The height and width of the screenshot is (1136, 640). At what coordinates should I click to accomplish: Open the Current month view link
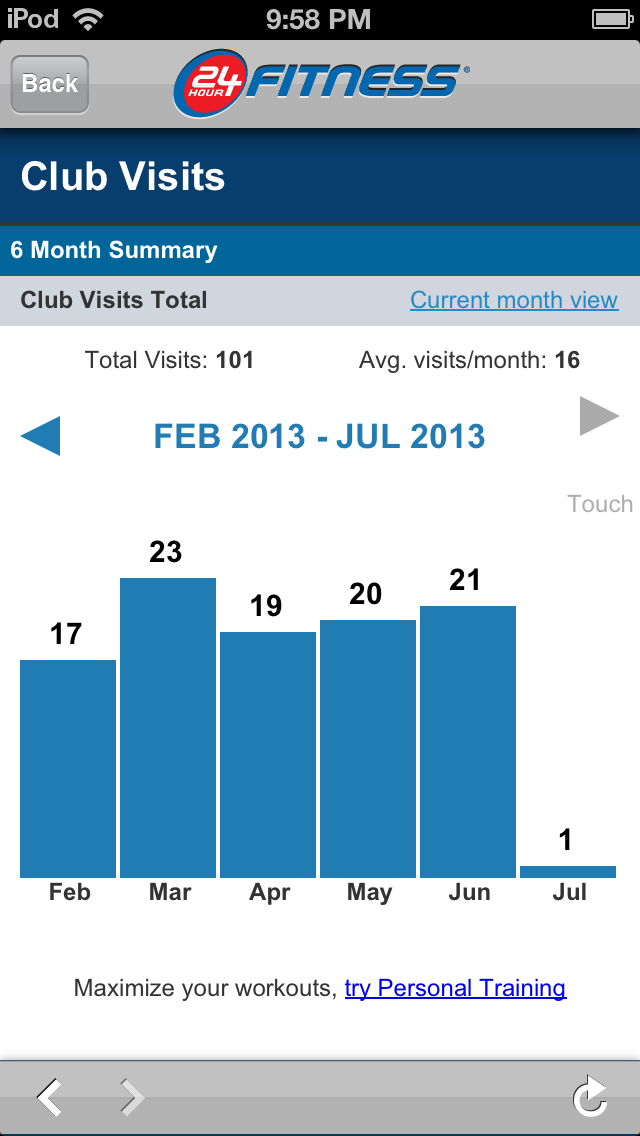(514, 300)
